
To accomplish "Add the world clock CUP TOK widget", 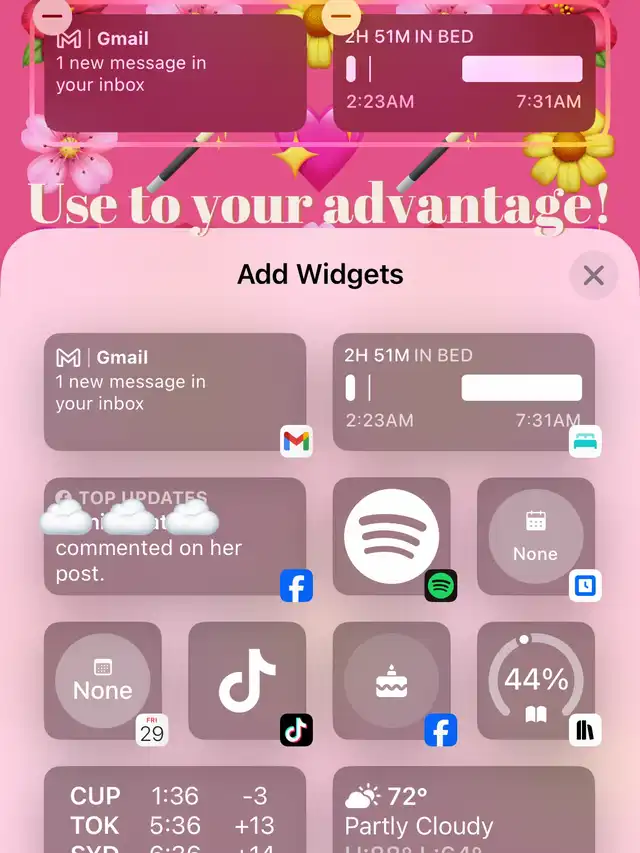I will pos(175,809).
